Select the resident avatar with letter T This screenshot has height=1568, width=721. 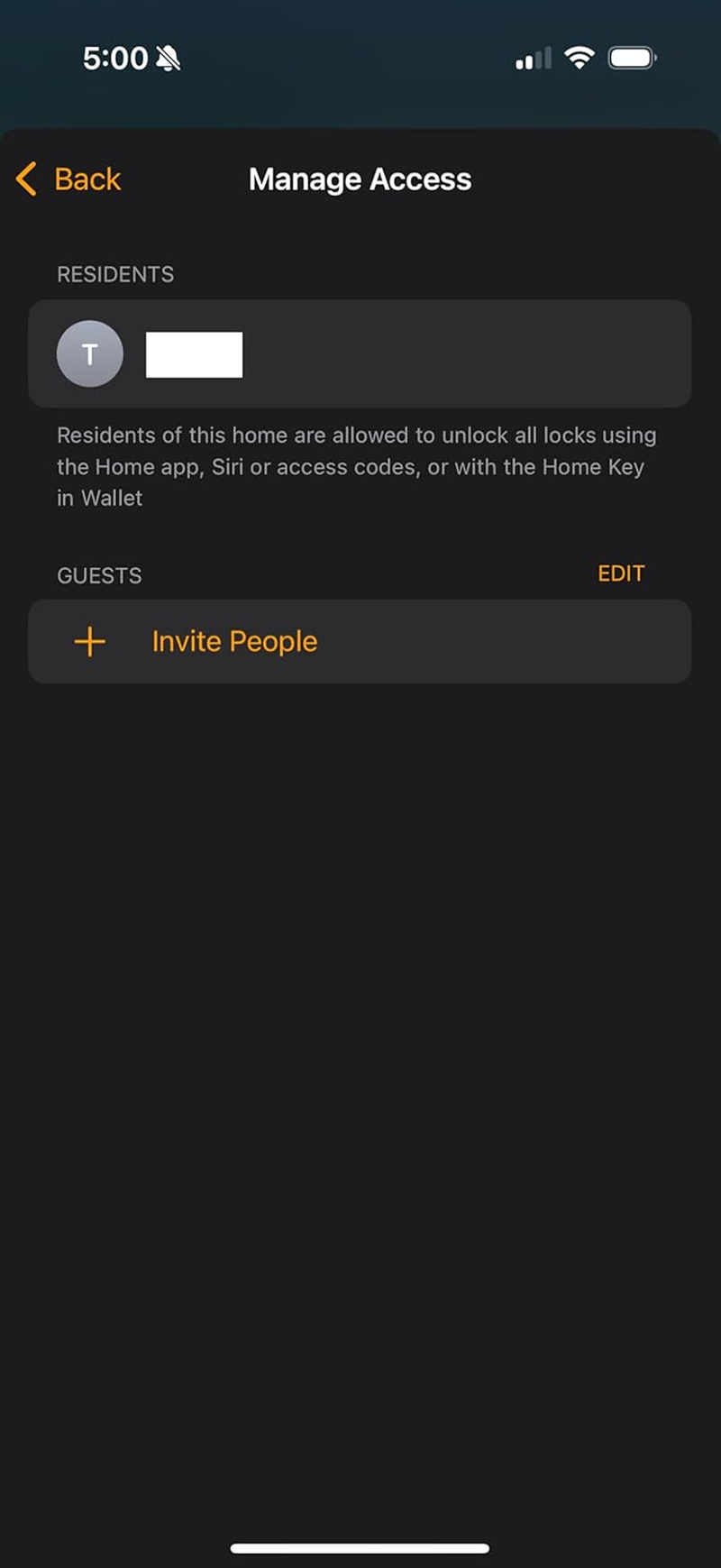(x=90, y=354)
